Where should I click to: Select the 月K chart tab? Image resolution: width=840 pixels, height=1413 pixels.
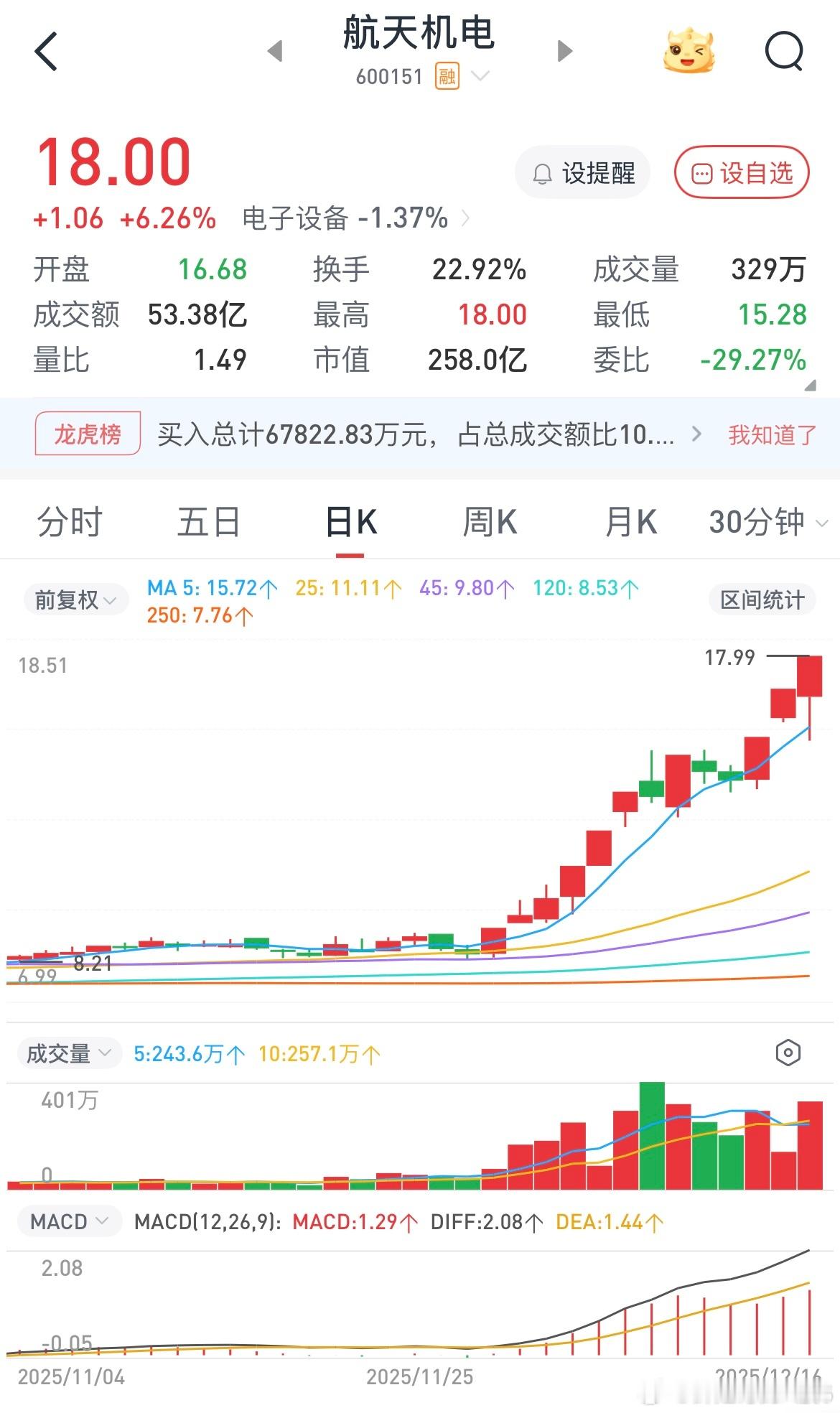click(x=630, y=522)
